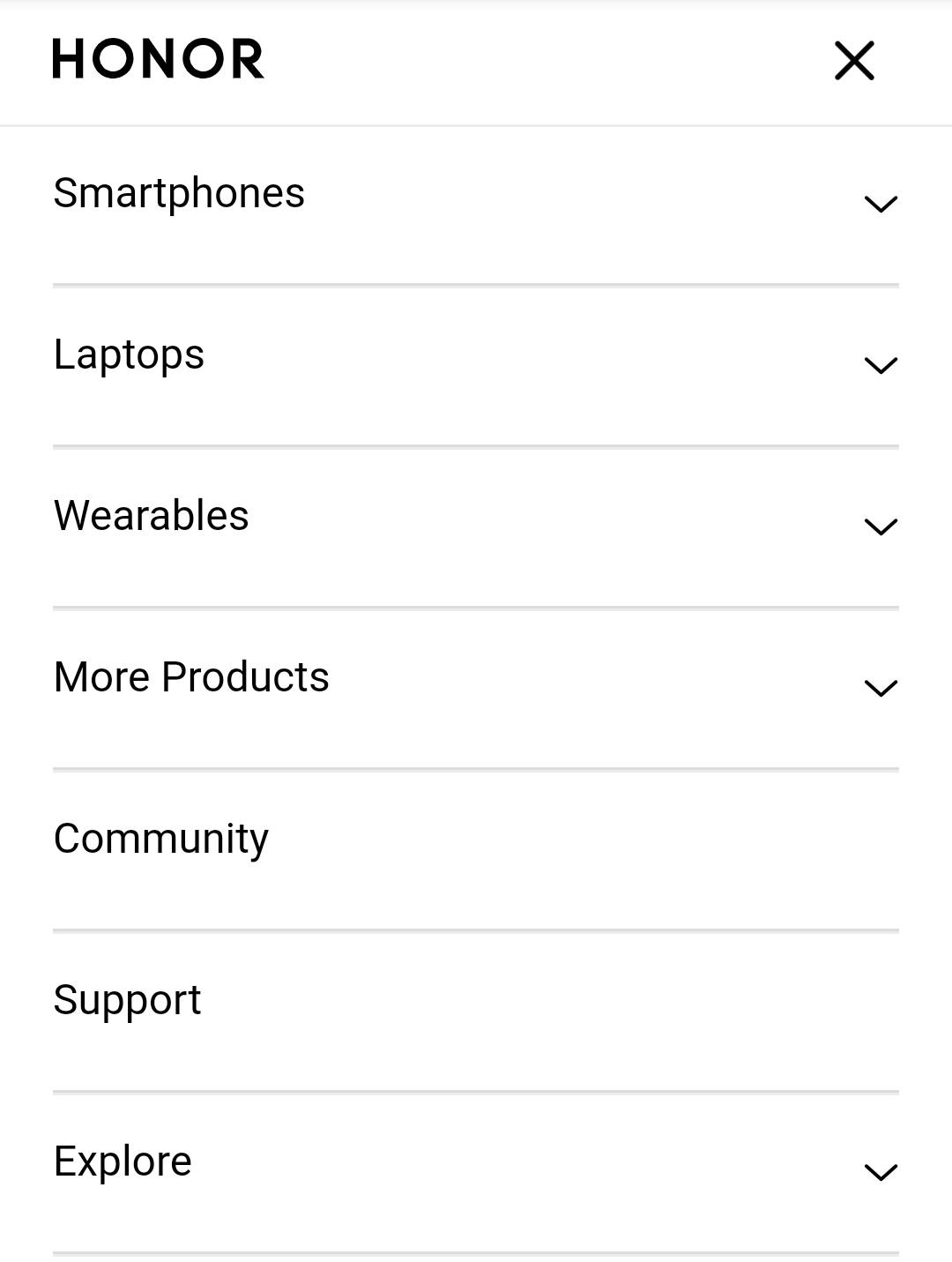Expand the Laptops category

880,364
